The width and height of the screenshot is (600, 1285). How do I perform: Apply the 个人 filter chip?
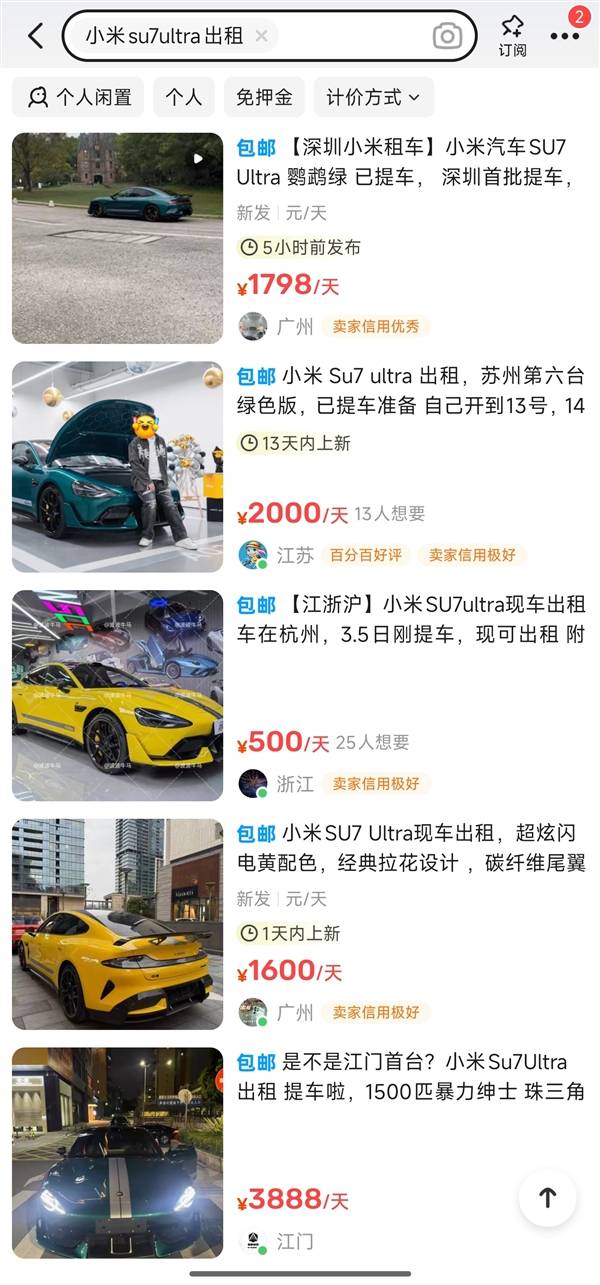point(184,97)
